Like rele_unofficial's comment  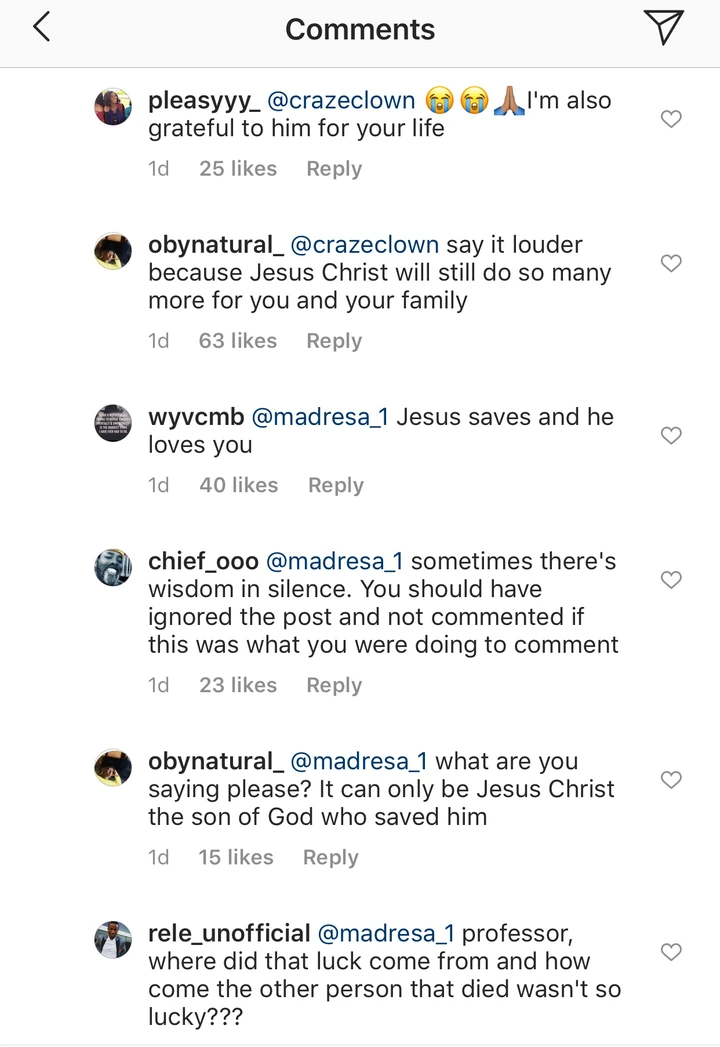(x=672, y=951)
